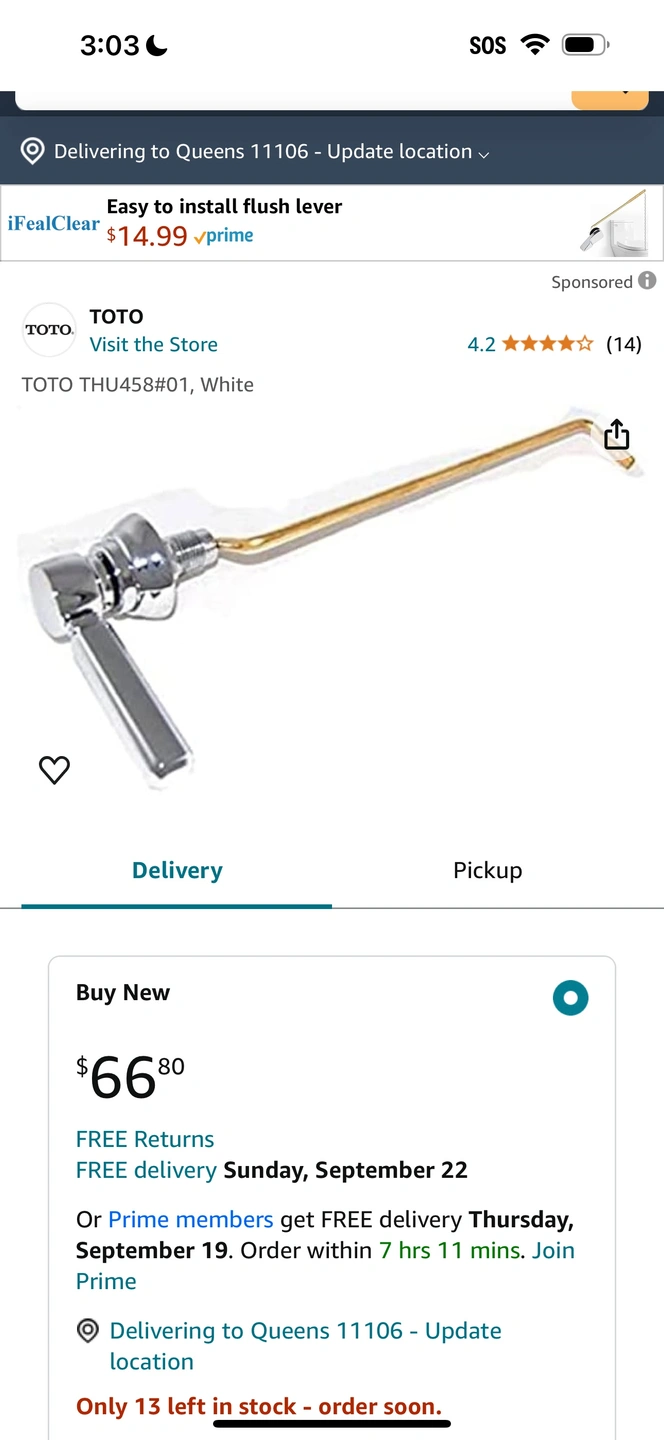Update location in the Buy New box

point(305,1346)
